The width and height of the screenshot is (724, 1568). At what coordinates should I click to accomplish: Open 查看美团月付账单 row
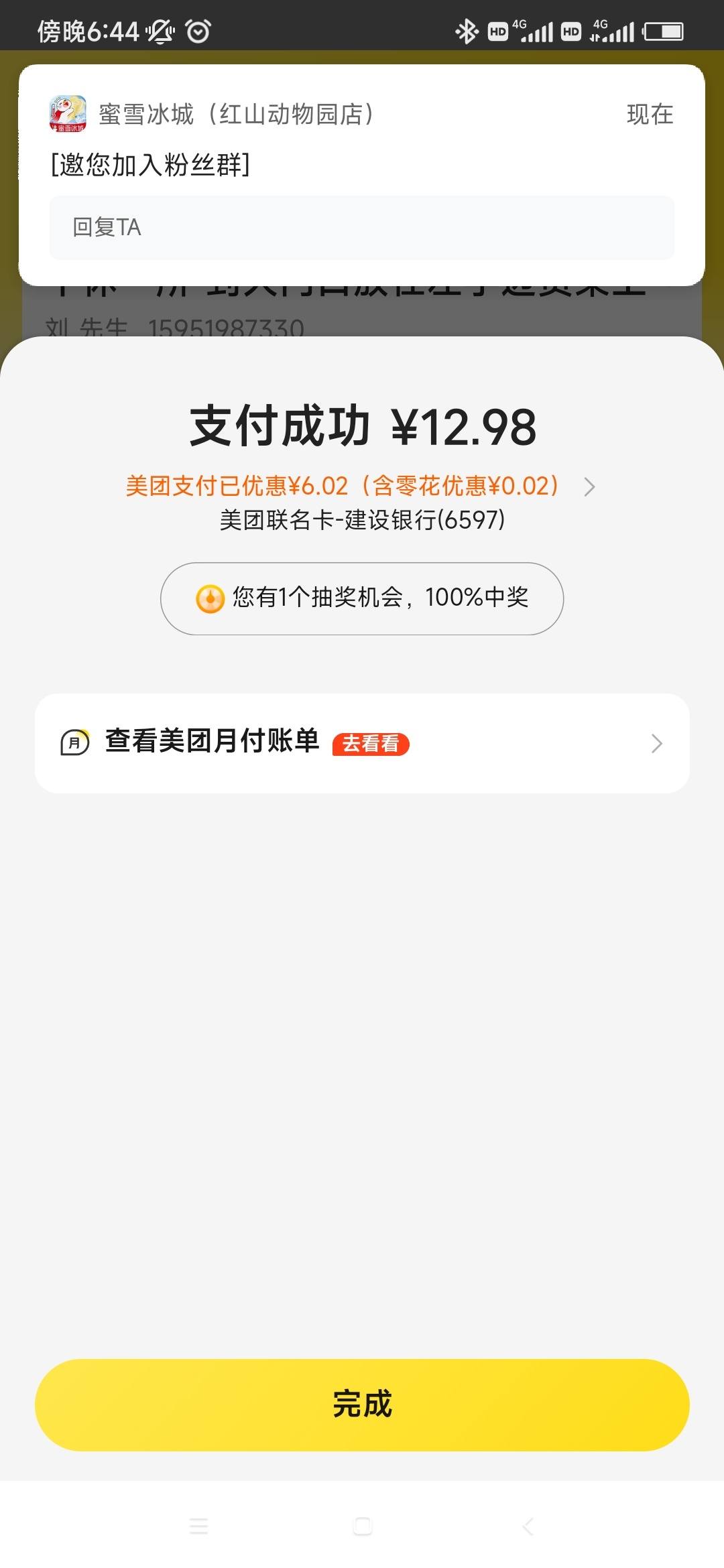362,743
